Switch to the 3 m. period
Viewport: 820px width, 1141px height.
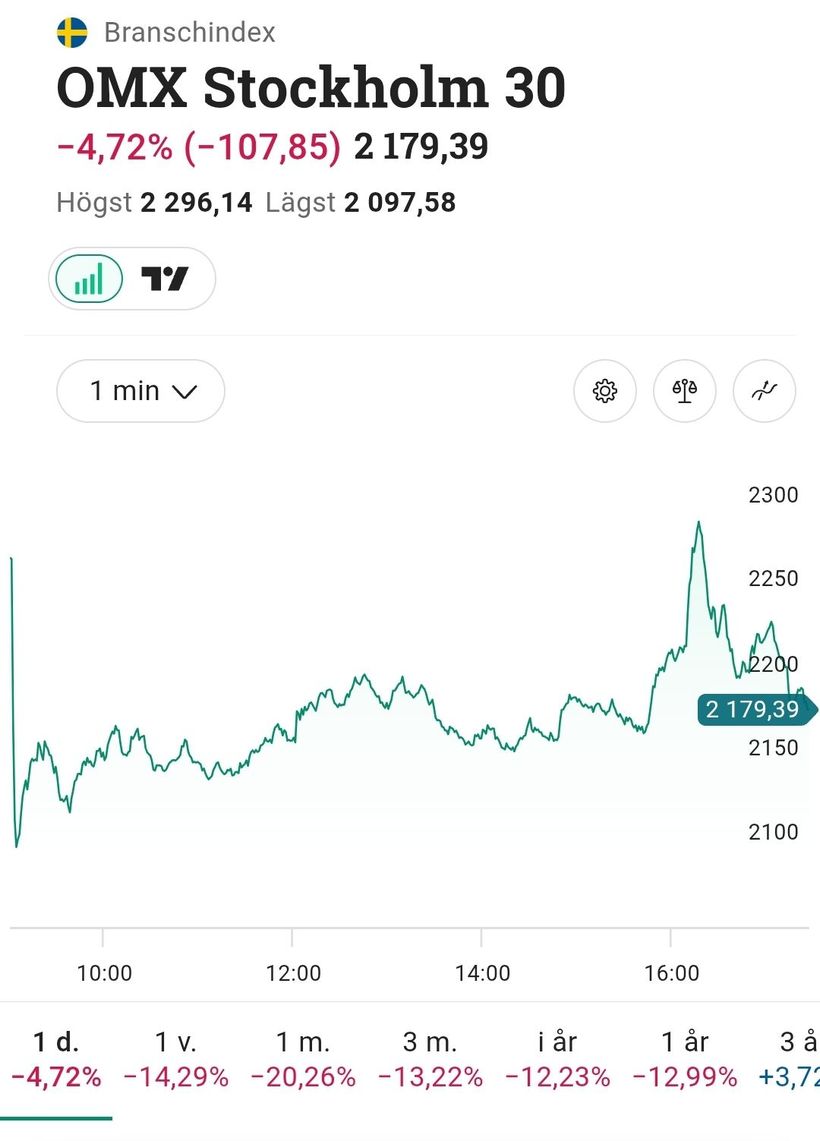click(430, 1058)
